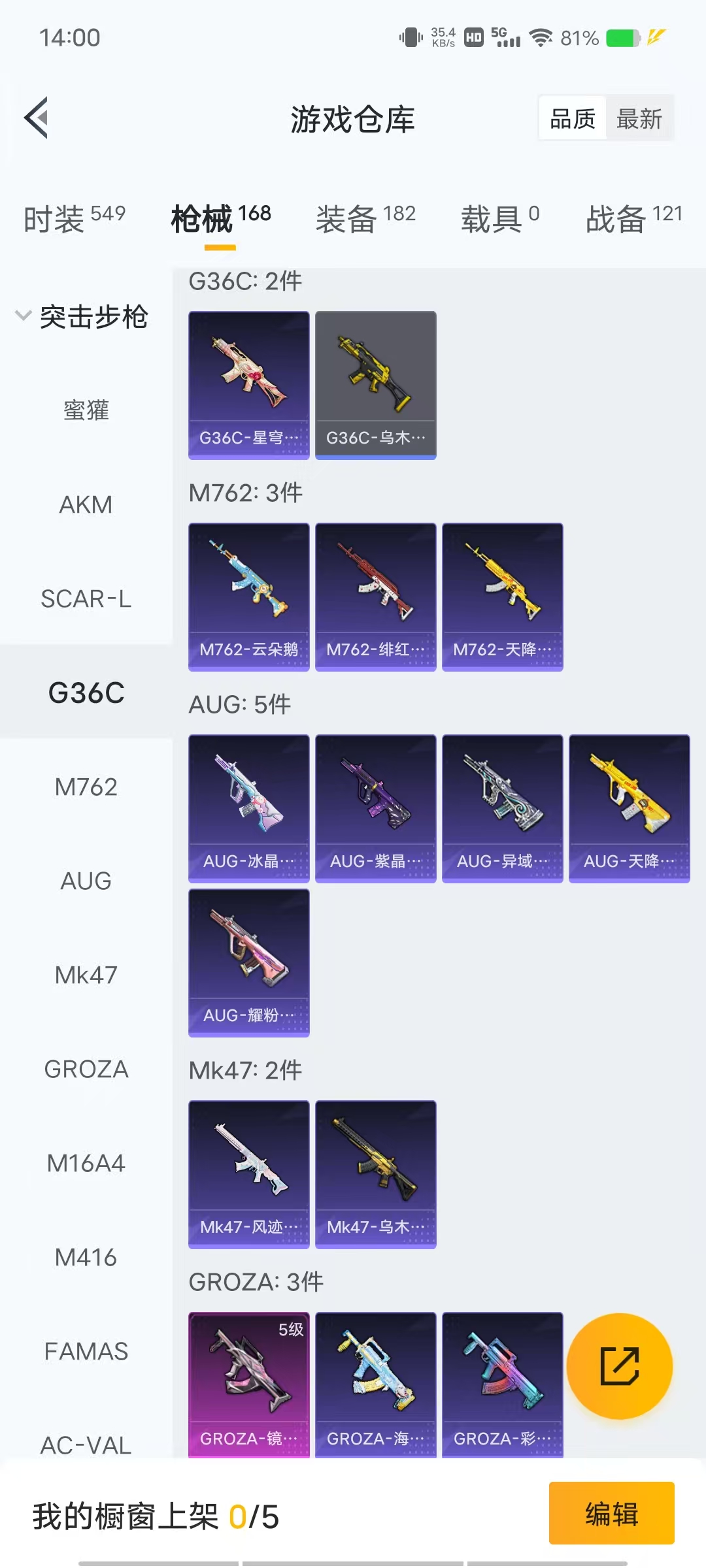Screen dimensions: 706x1568
Task: Open the G36C-星穹 skin card
Action: (x=248, y=385)
